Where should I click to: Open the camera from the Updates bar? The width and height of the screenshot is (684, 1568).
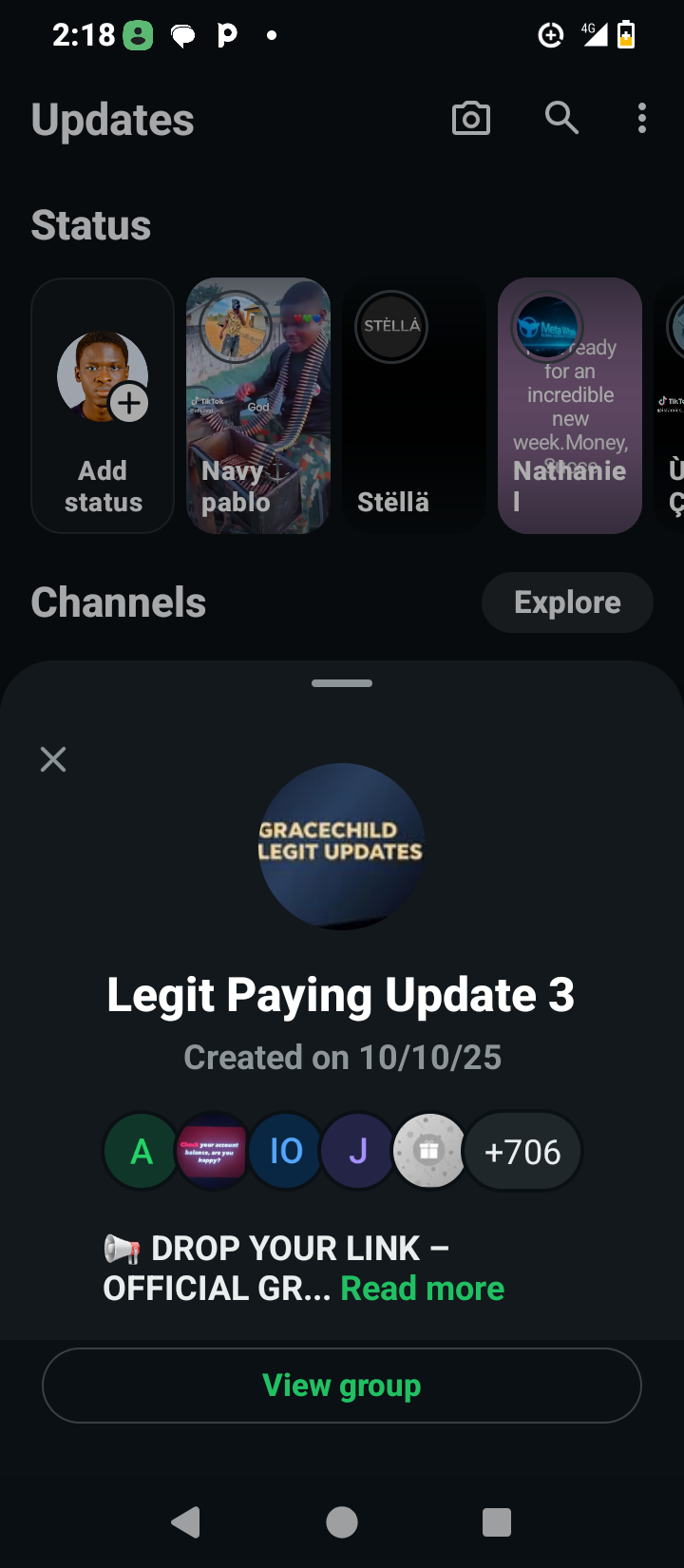pyautogui.click(x=470, y=119)
